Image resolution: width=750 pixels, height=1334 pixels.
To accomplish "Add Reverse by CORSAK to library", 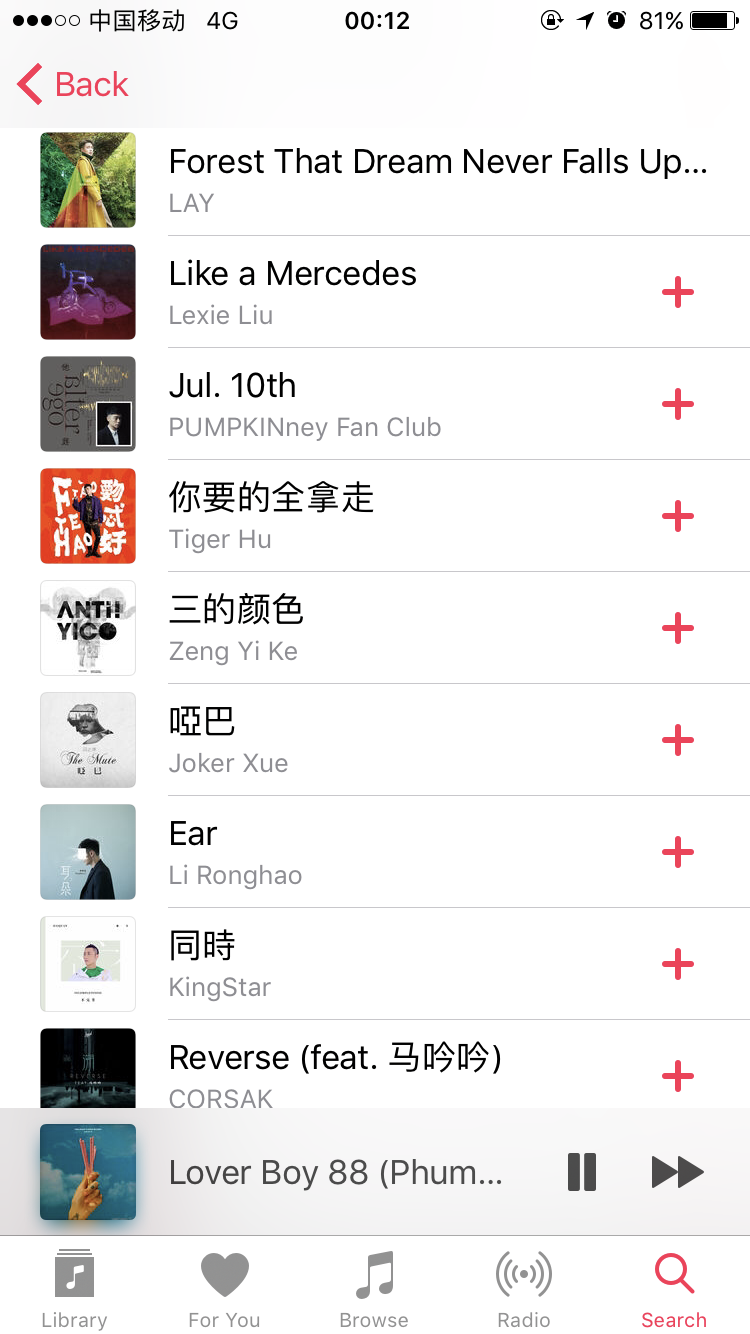I will (x=678, y=1076).
